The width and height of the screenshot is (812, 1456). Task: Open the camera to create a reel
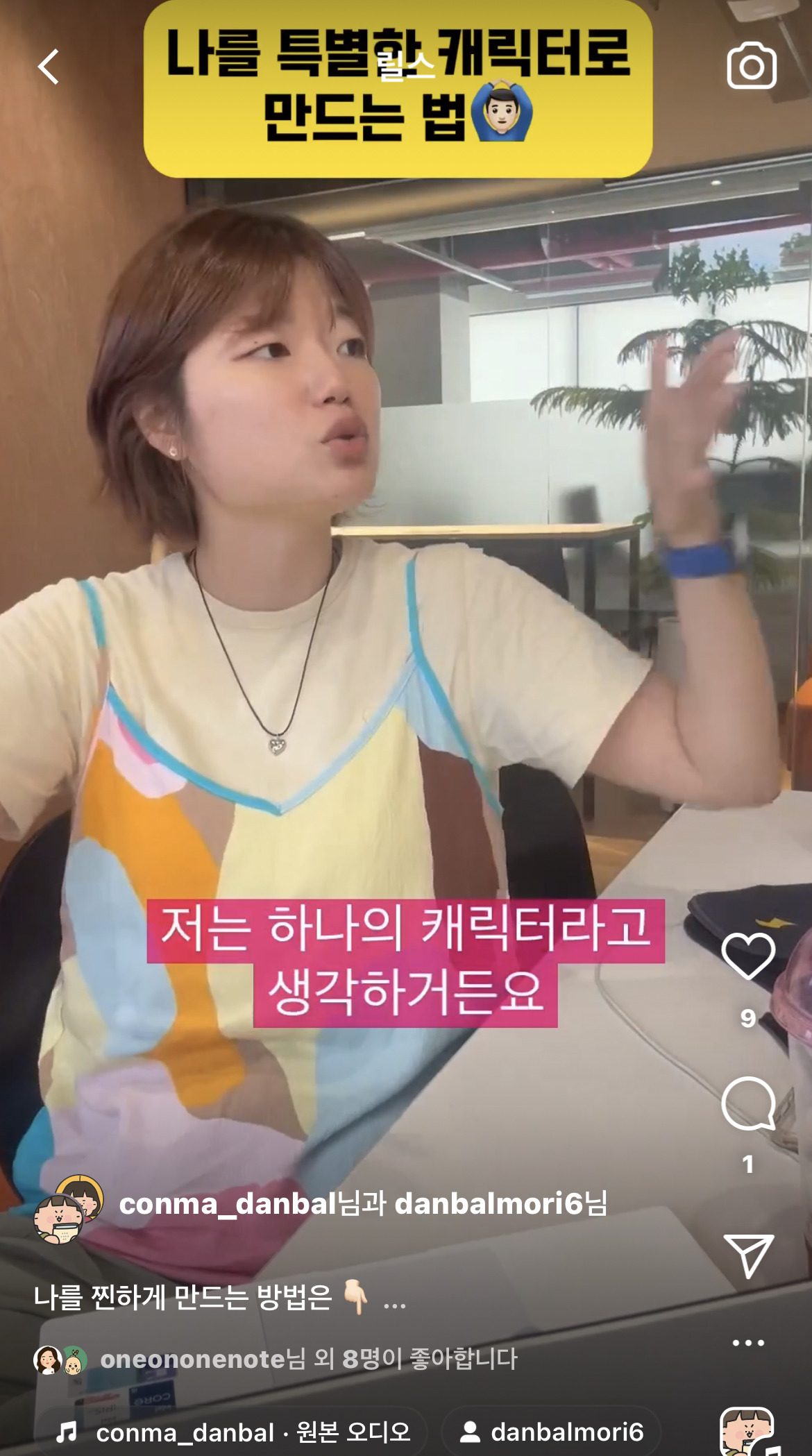[x=752, y=67]
